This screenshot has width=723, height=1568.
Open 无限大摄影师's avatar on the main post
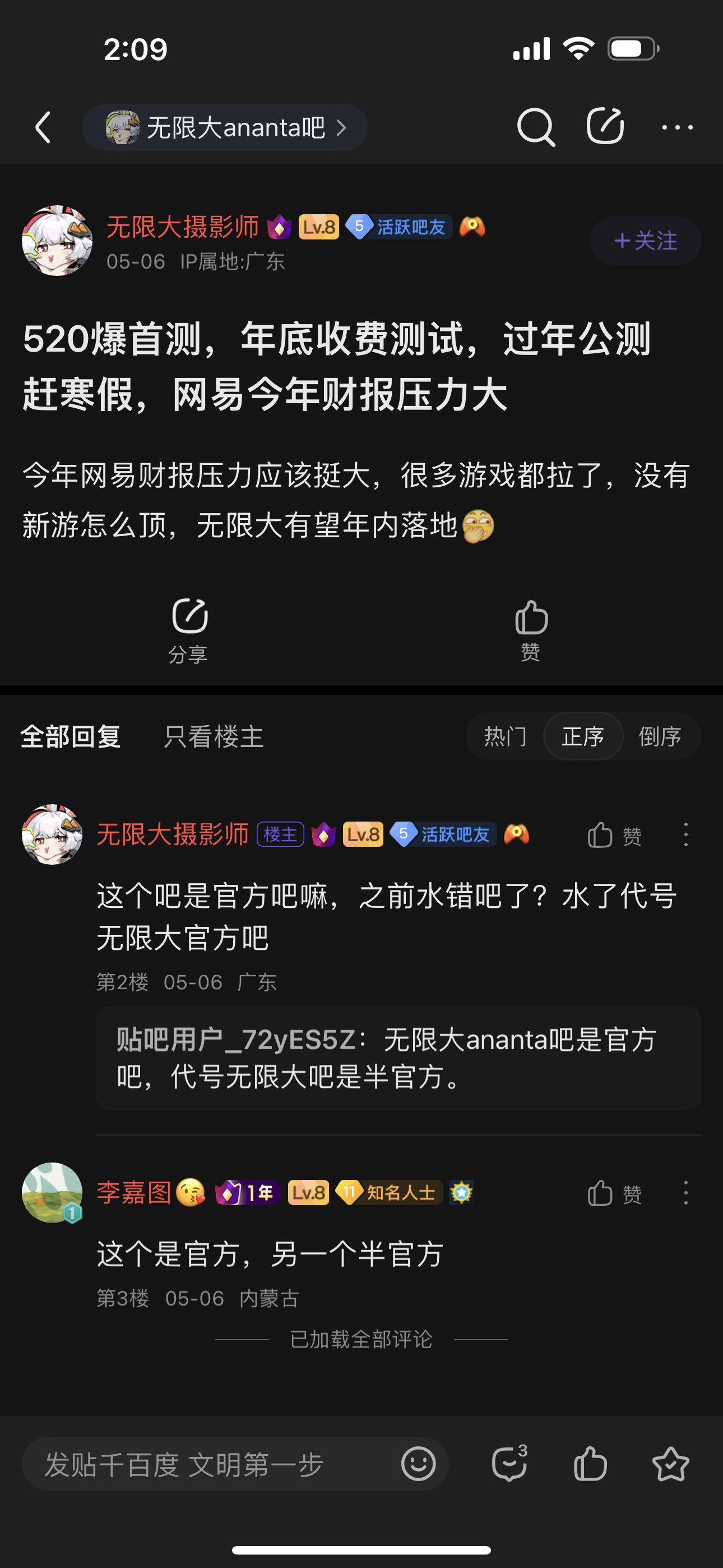coord(57,241)
